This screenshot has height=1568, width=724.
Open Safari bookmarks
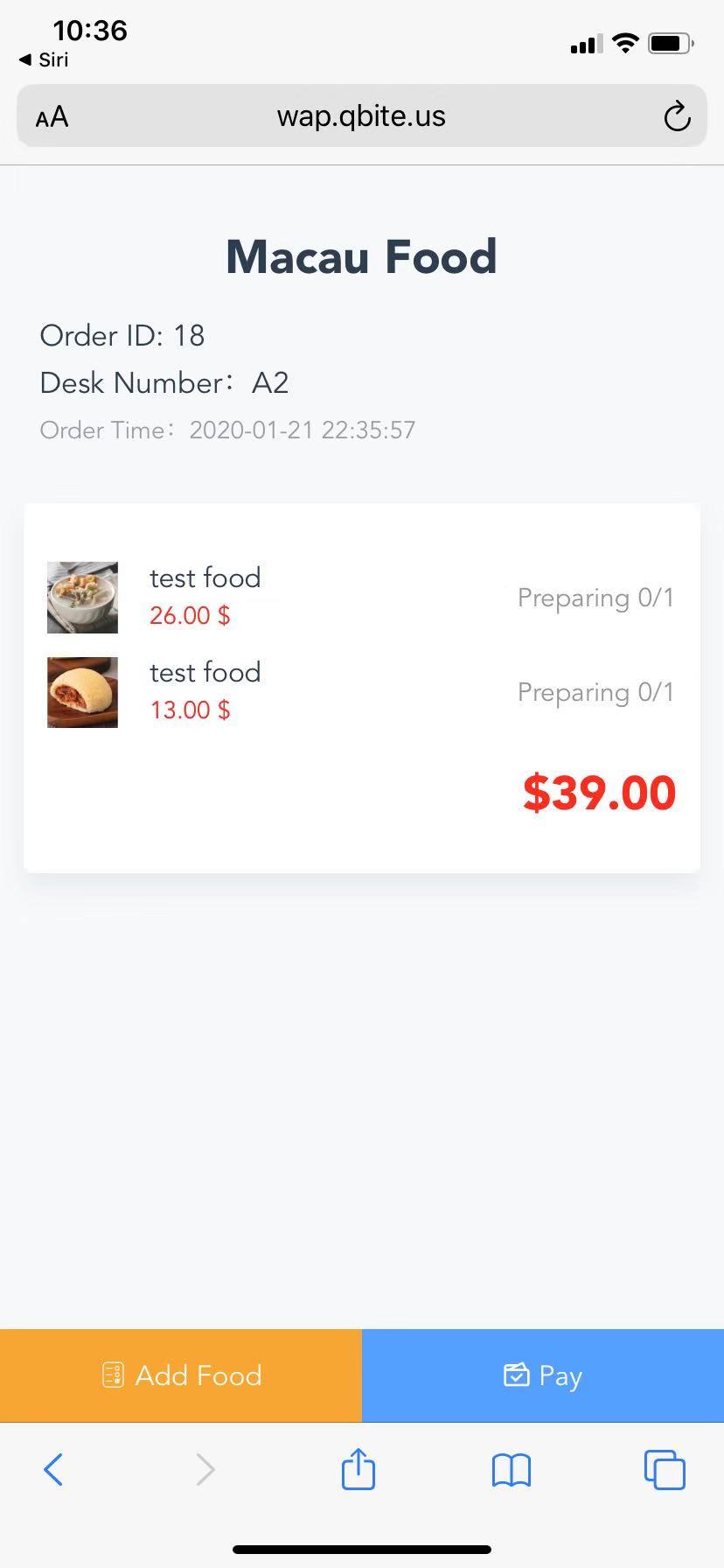(512, 1469)
